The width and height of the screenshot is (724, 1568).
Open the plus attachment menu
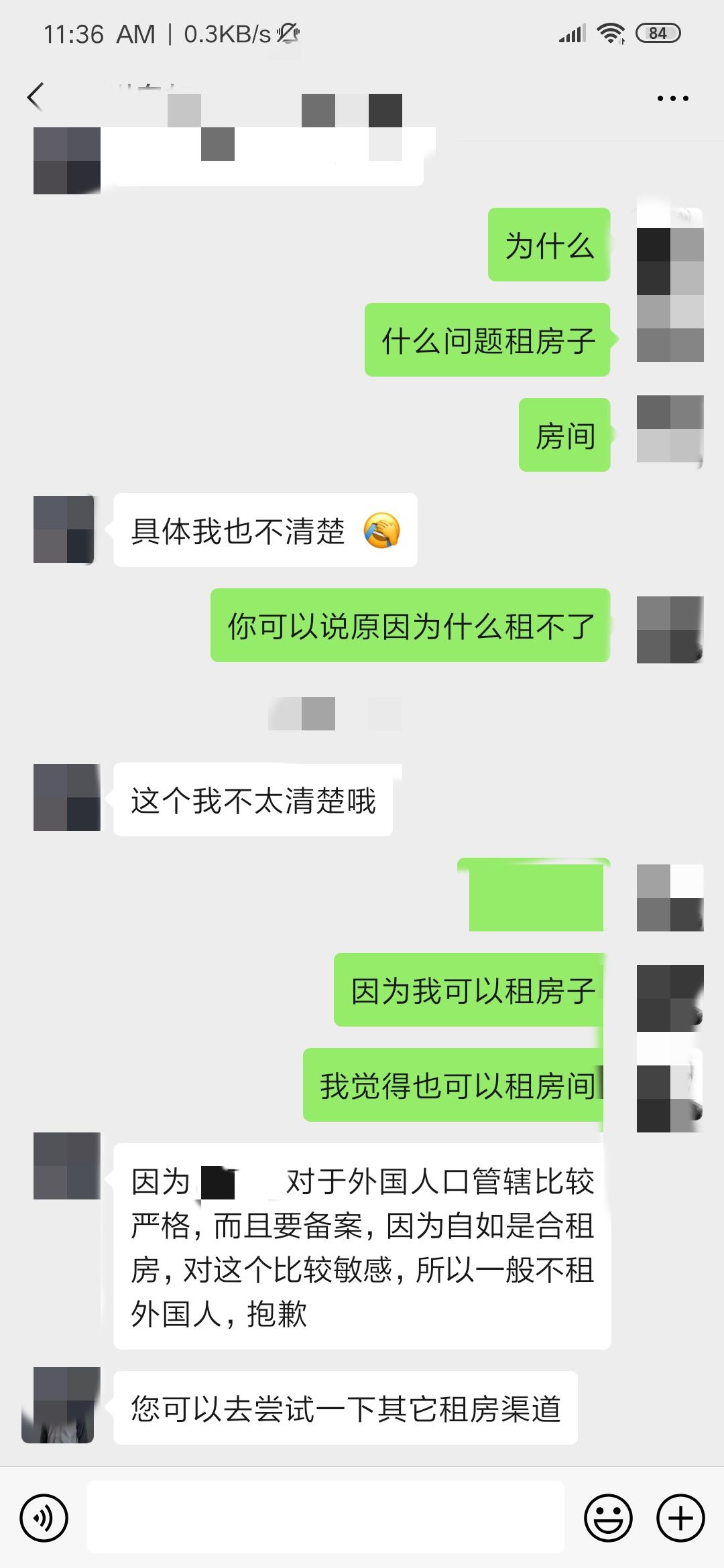(x=680, y=1518)
